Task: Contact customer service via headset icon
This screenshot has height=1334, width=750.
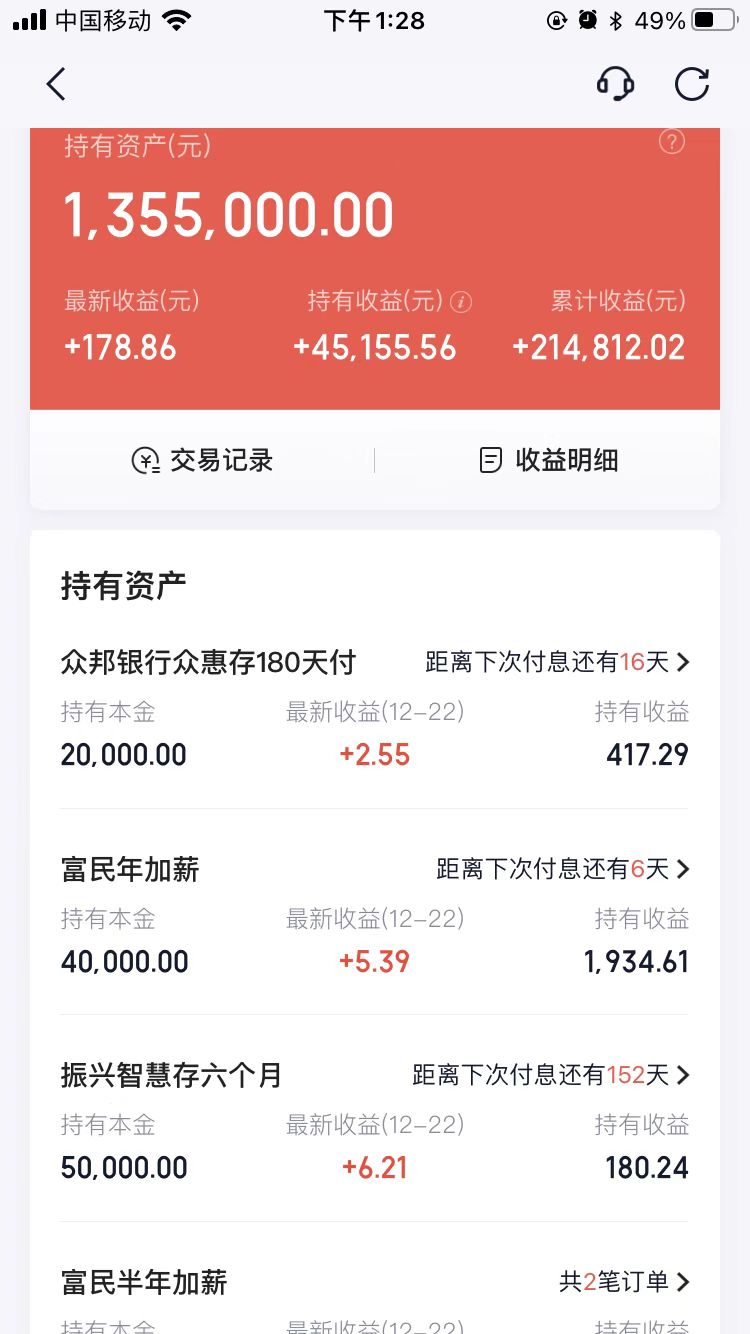Action: point(615,85)
